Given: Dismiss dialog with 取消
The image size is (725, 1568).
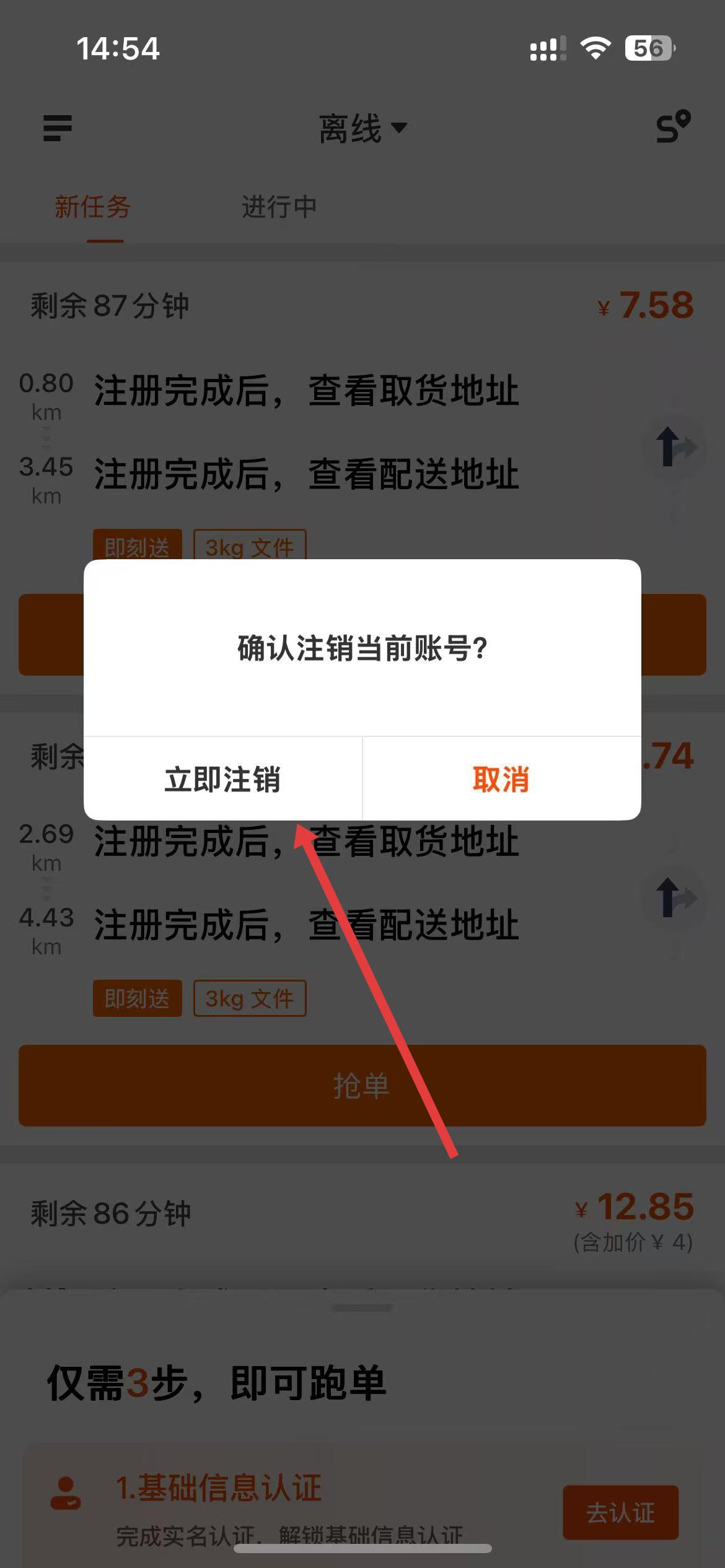Looking at the screenshot, I should click(x=501, y=778).
